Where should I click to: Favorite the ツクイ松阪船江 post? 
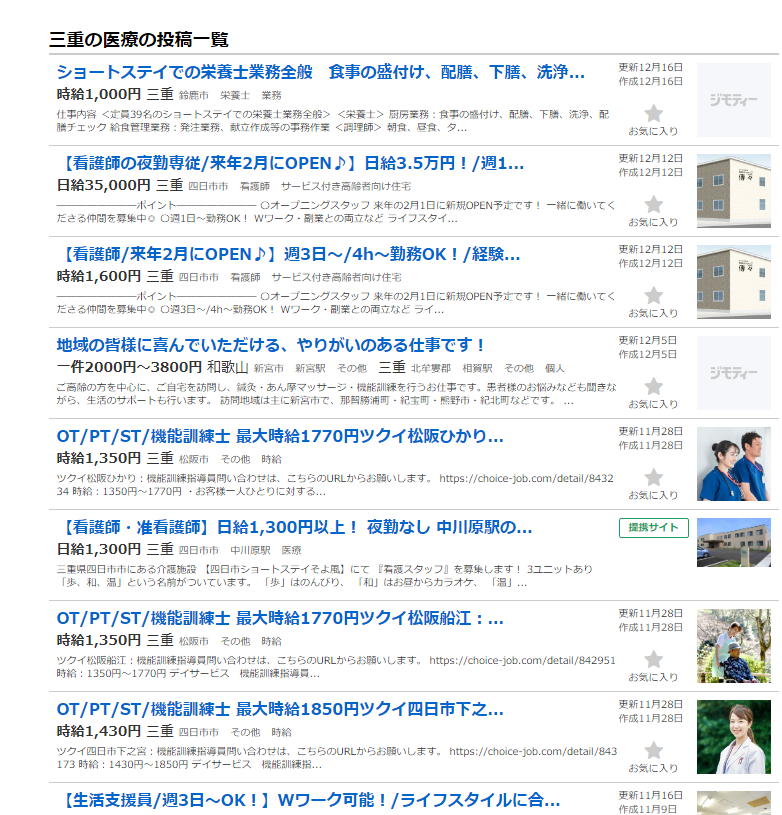tap(653, 660)
